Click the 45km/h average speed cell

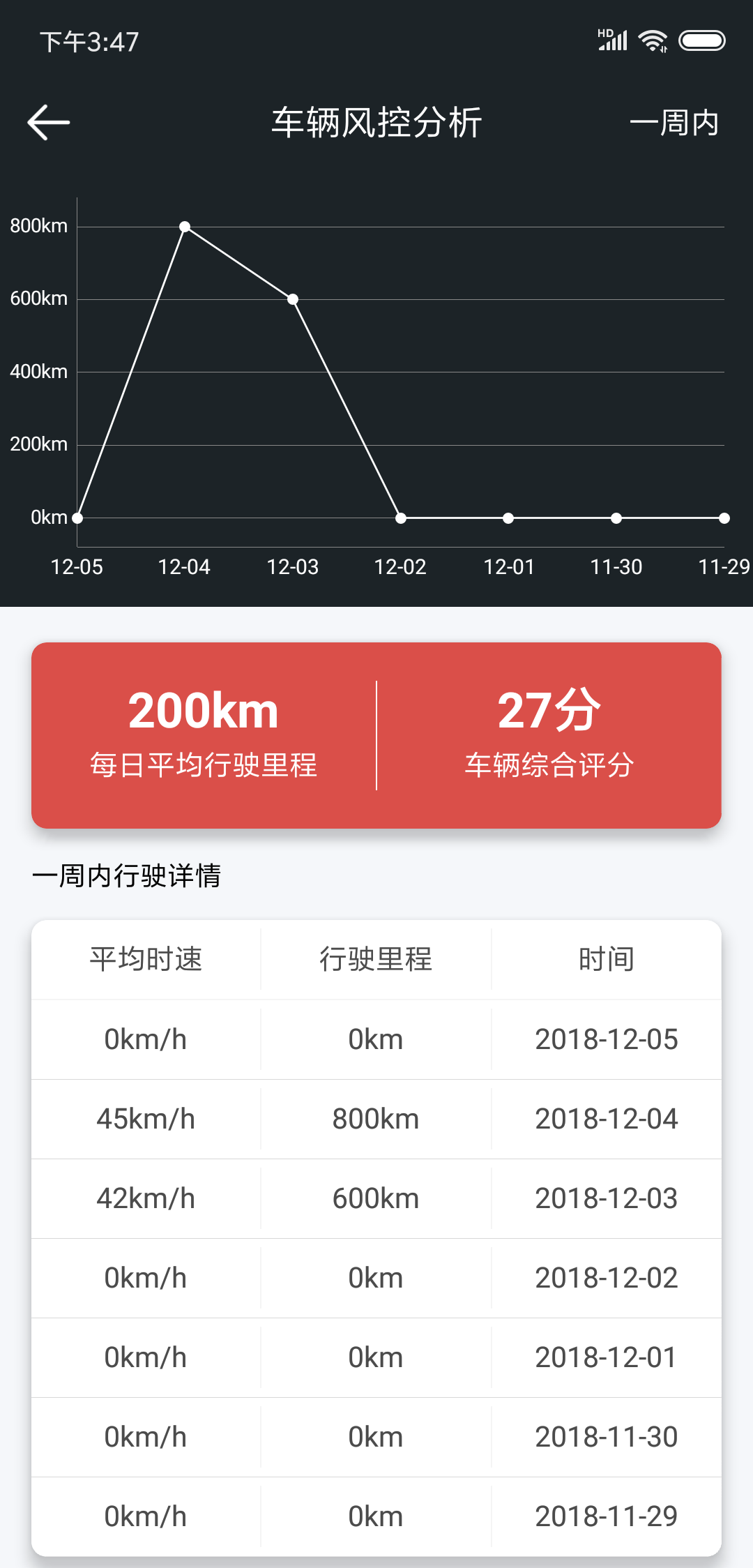pos(146,1118)
